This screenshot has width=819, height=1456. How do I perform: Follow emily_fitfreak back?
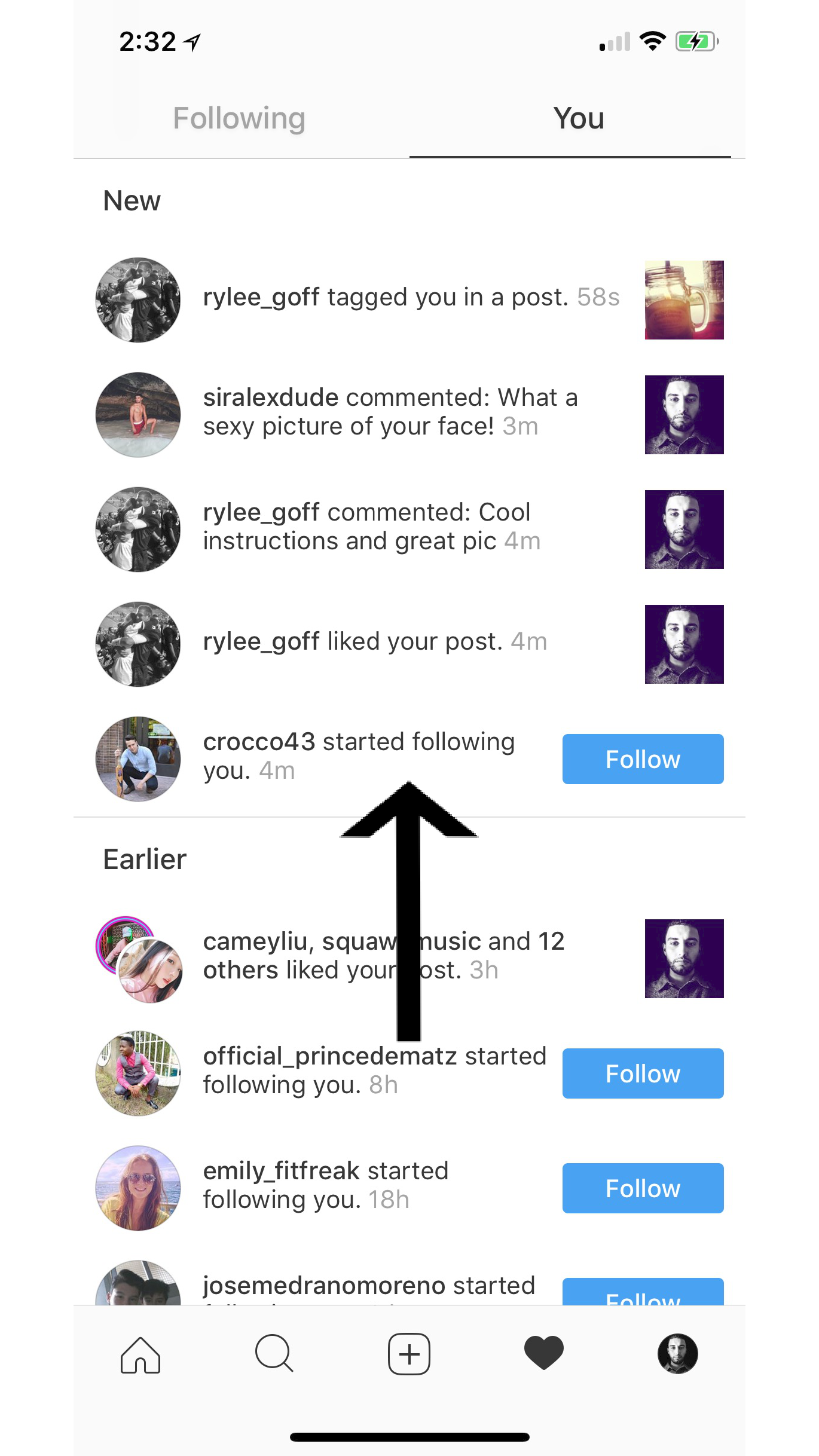[x=643, y=1188]
